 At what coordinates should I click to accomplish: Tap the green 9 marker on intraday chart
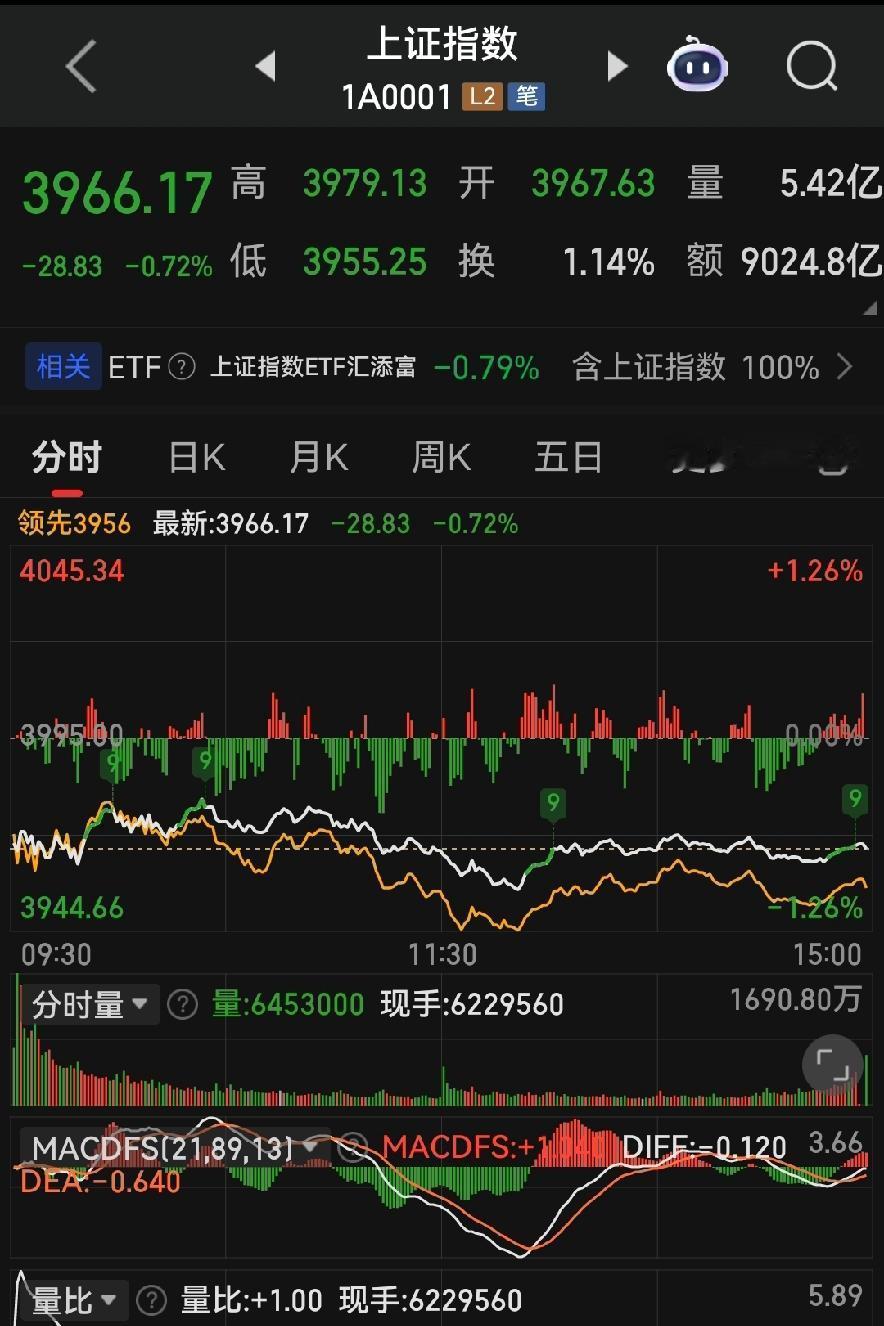553,803
